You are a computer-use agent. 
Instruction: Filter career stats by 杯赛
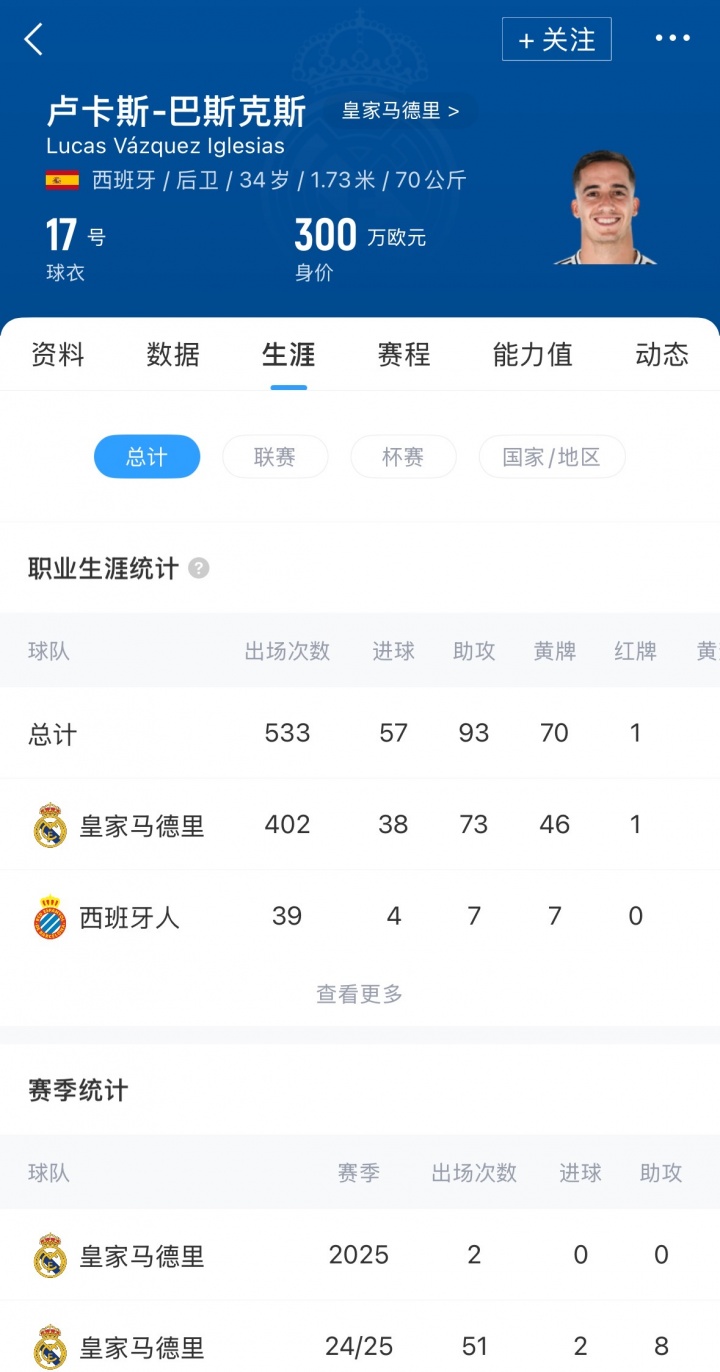403,457
